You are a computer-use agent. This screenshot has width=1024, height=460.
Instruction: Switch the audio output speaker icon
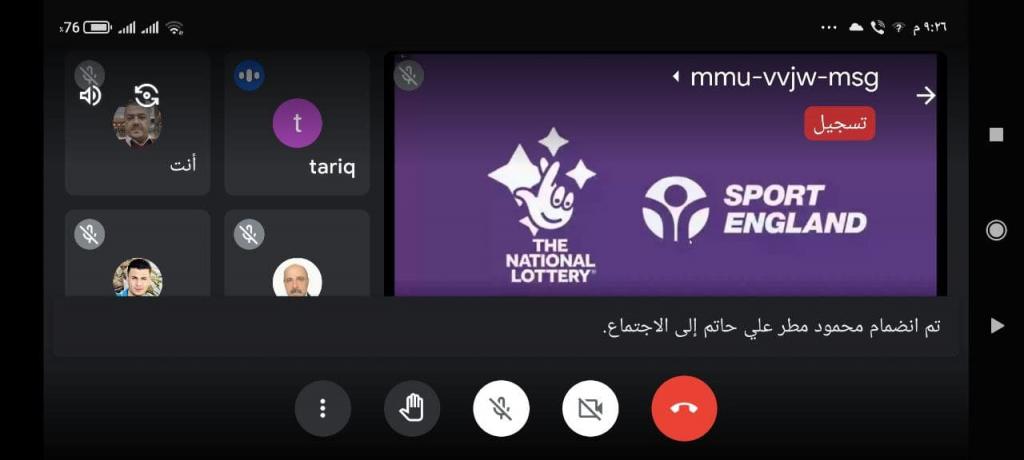tap(91, 96)
